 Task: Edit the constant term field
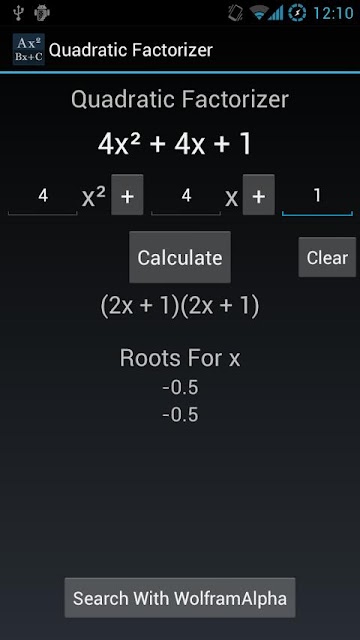point(317,196)
